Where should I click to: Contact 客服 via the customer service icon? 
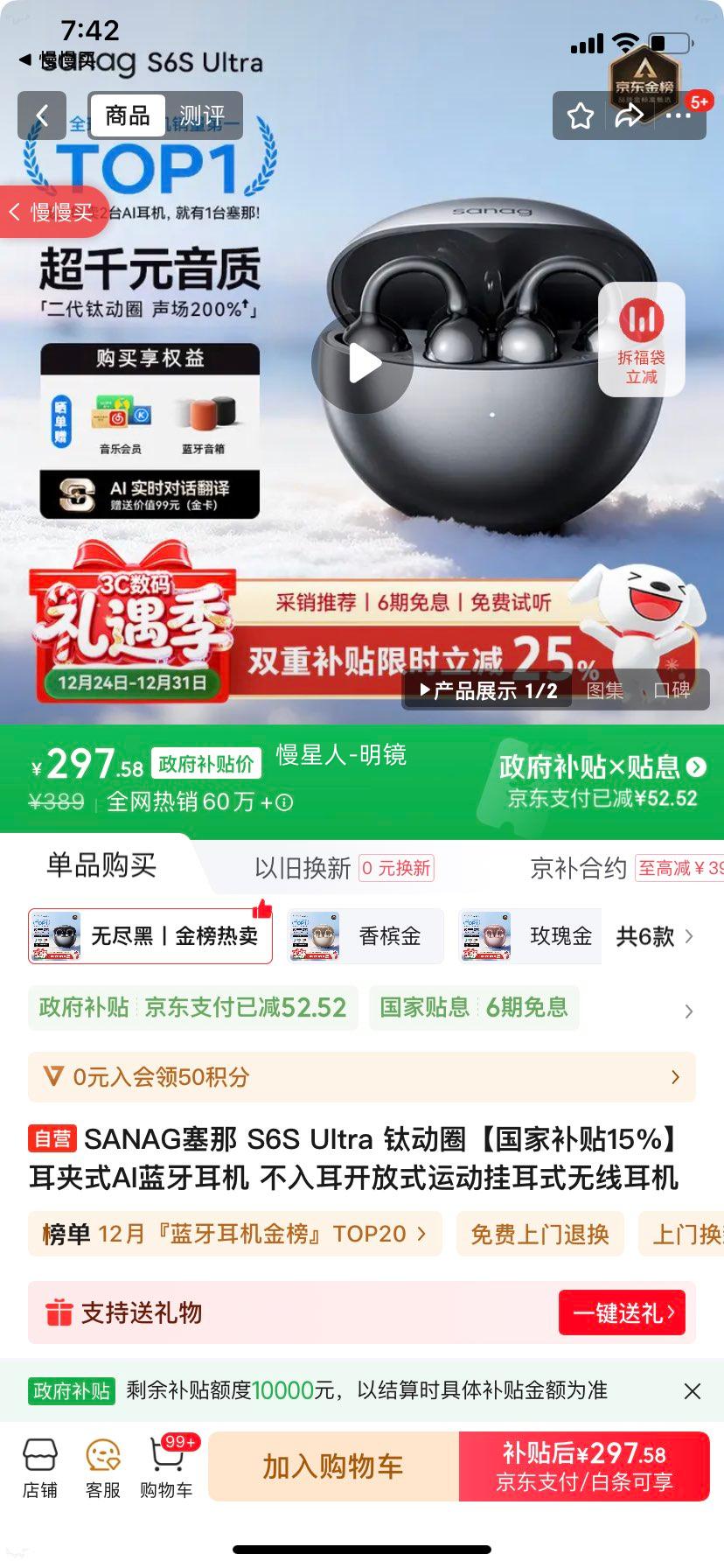[103, 1458]
